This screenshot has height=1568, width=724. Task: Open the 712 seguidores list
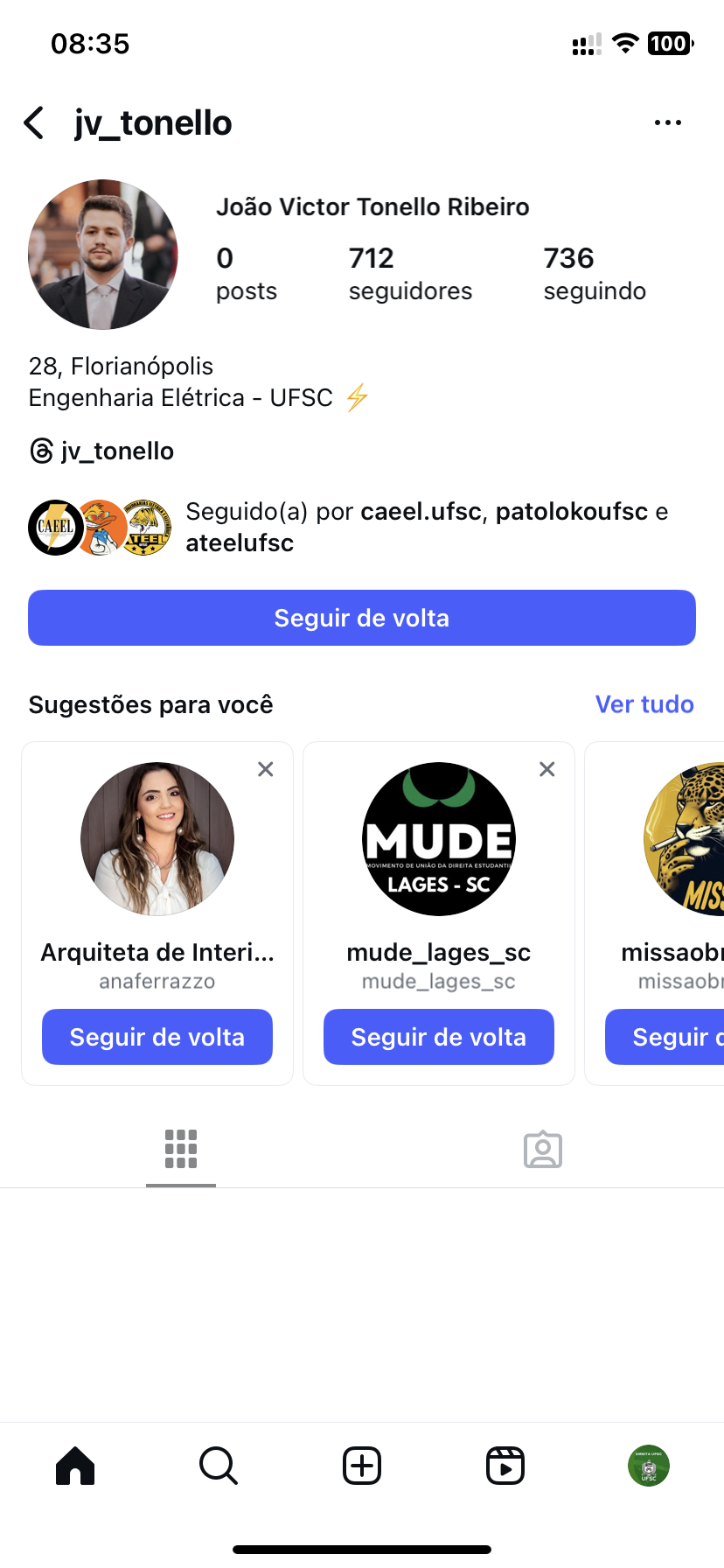409,273
